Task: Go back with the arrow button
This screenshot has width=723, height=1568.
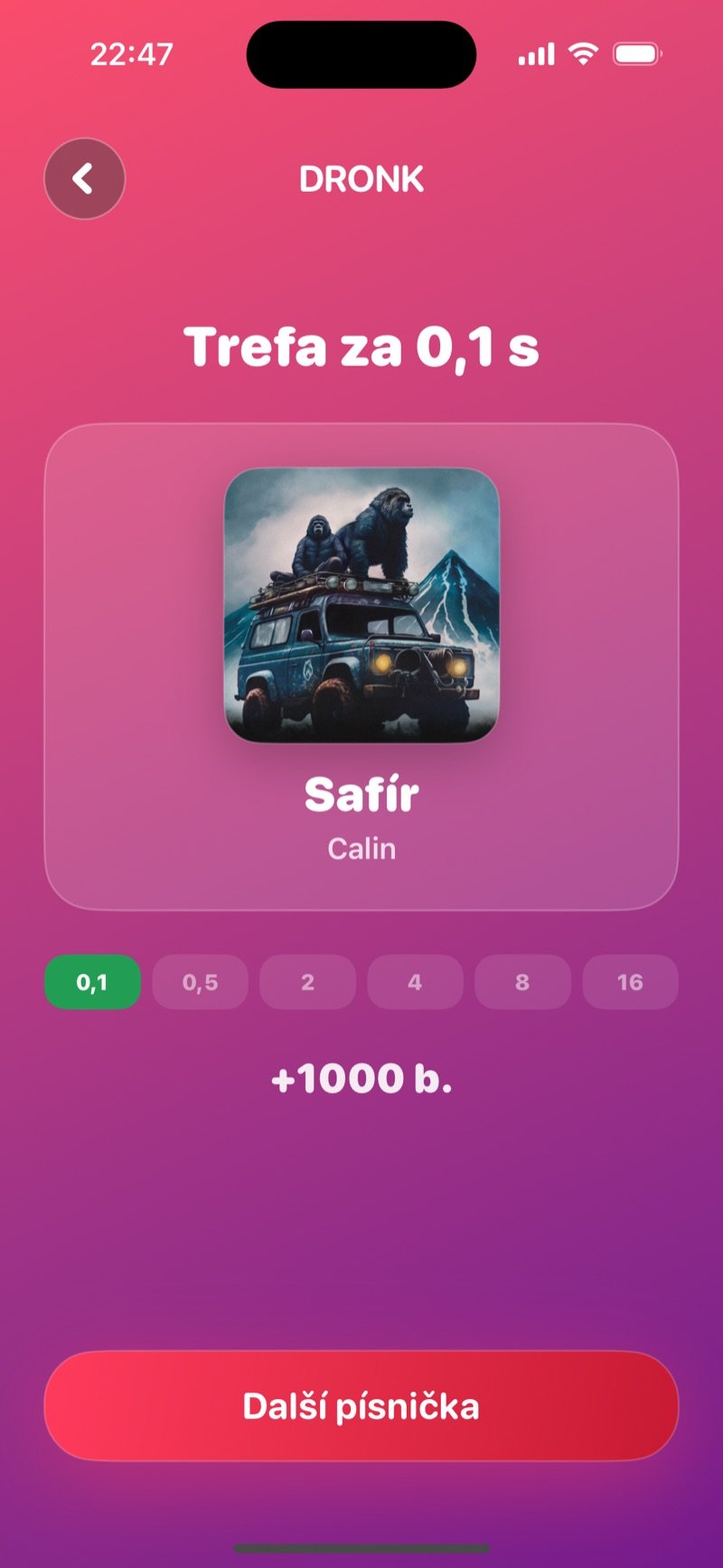Action: pos(85,178)
